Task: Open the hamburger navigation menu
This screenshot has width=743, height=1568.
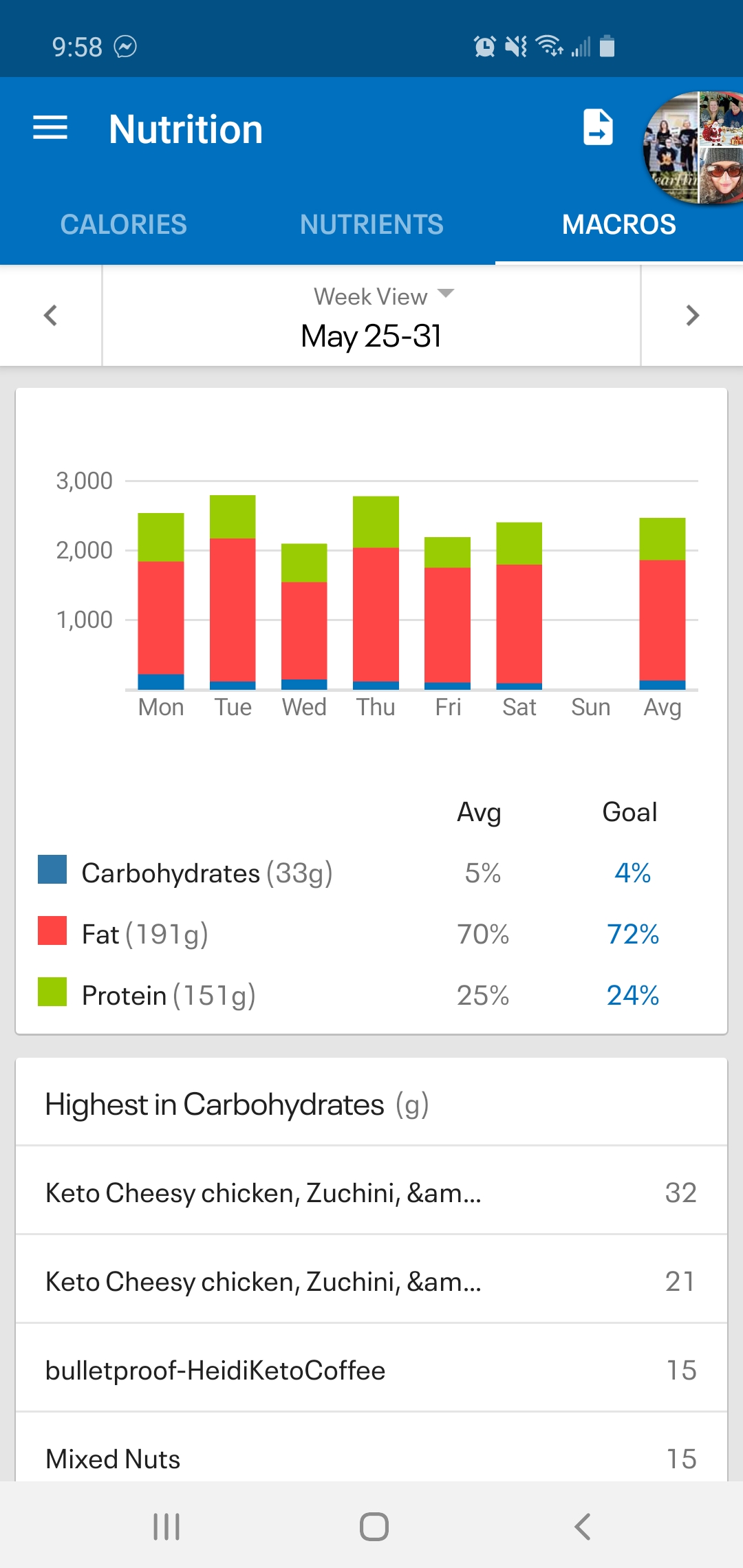Action: (x=50, y=129)
